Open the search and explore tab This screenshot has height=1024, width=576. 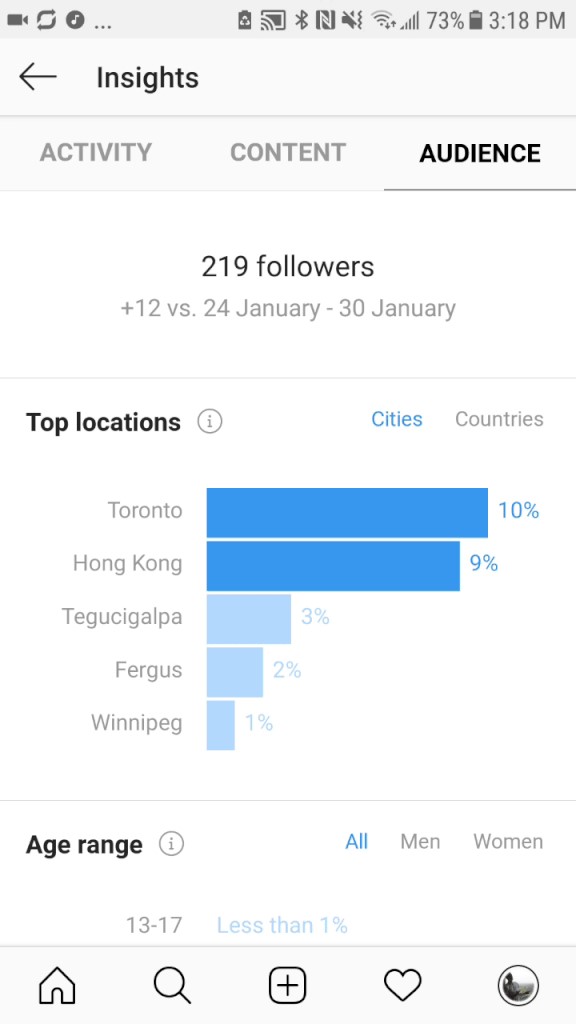(x=172, y=985)
